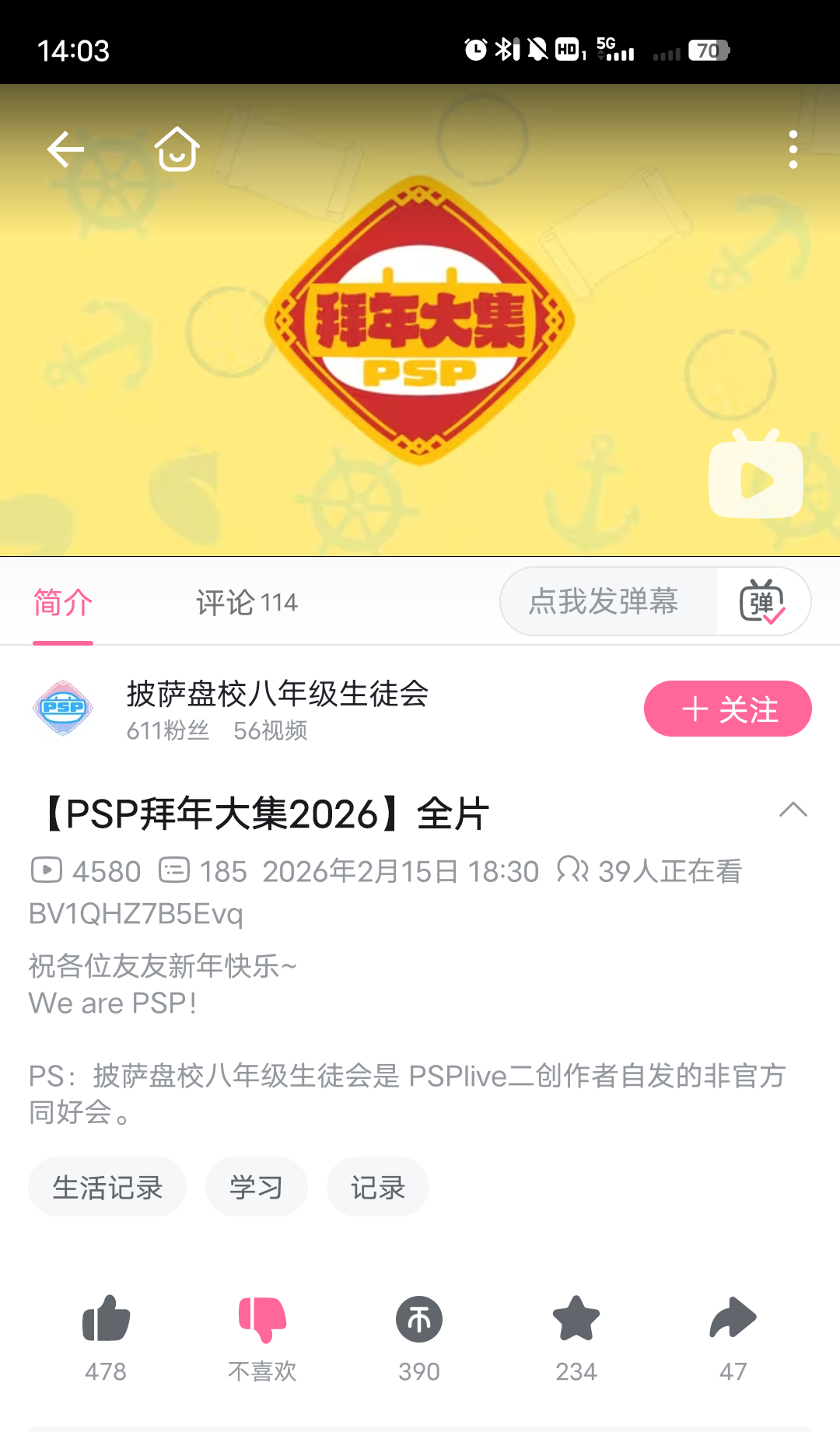
Task: Collapse the video description chevron
Action: click(793, 810)
